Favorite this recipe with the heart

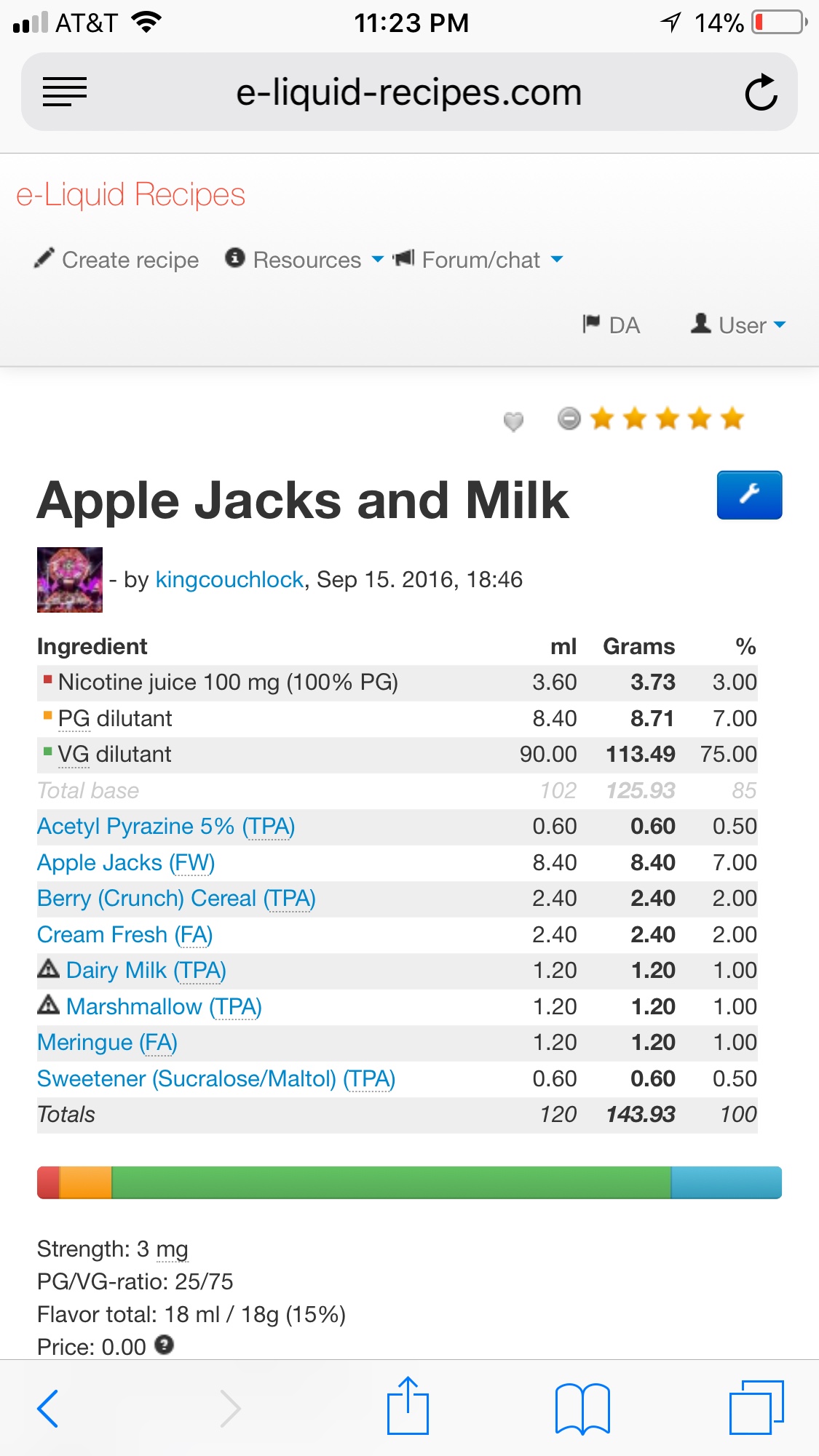pyautogui.click(x=513, y=421)
